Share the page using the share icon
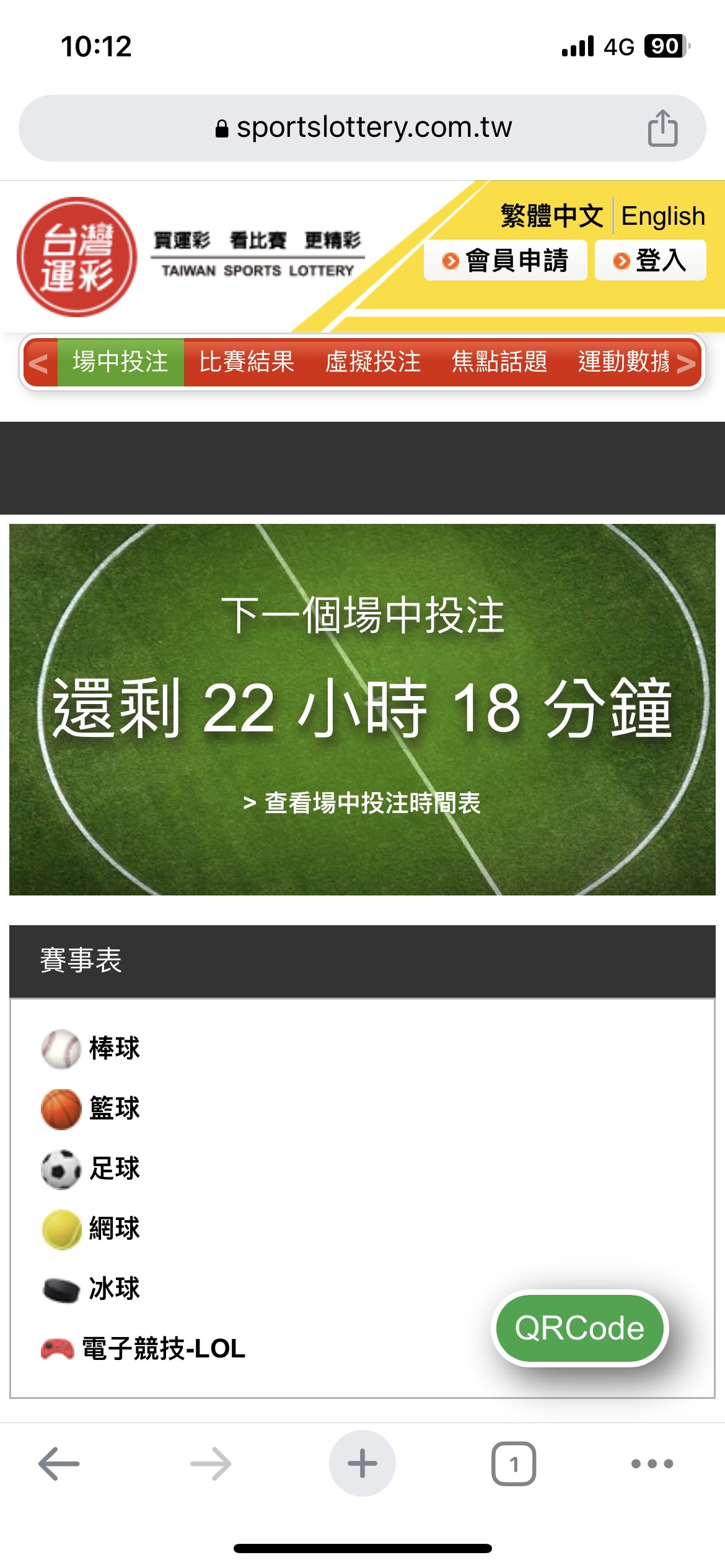Image resolution: width=725 pixels, height=1568 pixels. (662, 128)
